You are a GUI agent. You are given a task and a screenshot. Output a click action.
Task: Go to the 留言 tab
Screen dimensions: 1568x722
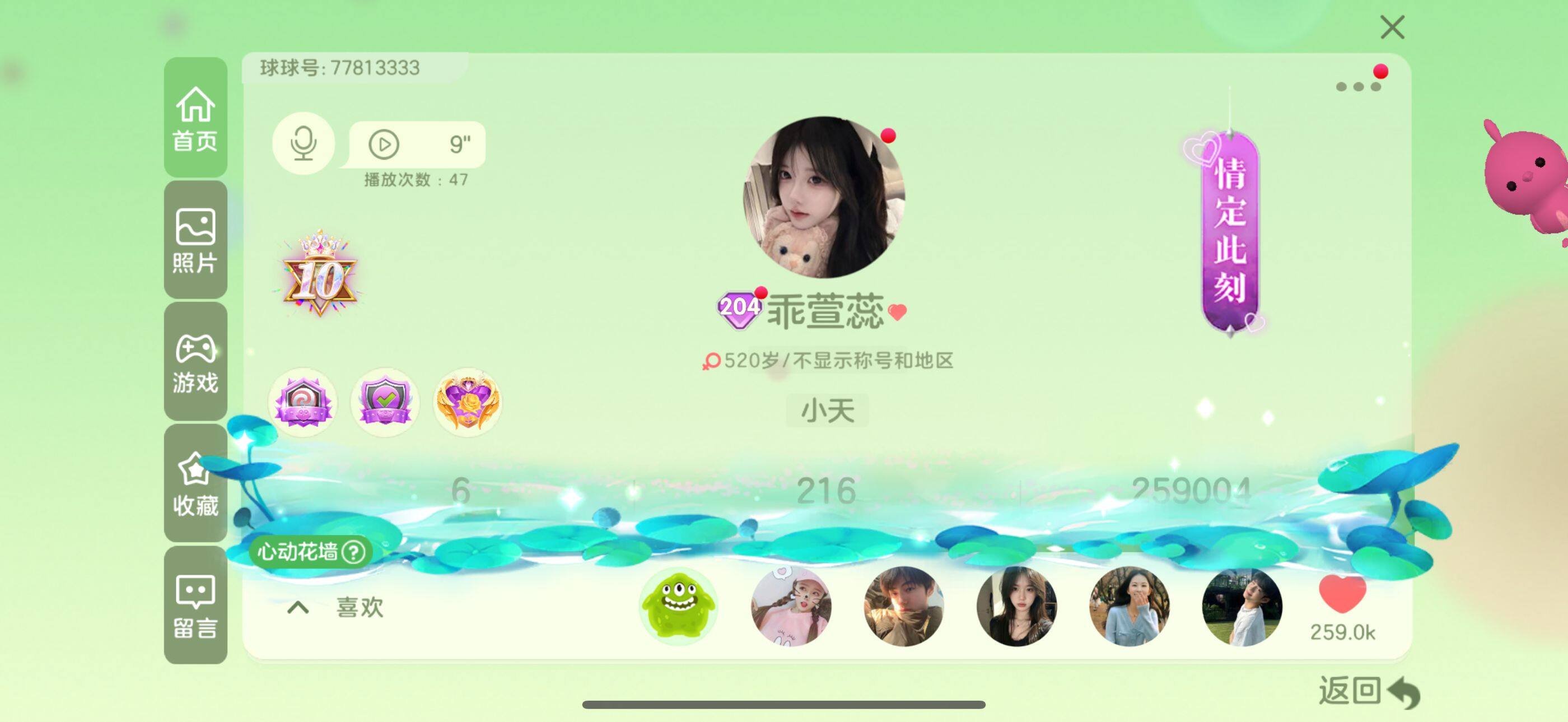coord(195,605)
